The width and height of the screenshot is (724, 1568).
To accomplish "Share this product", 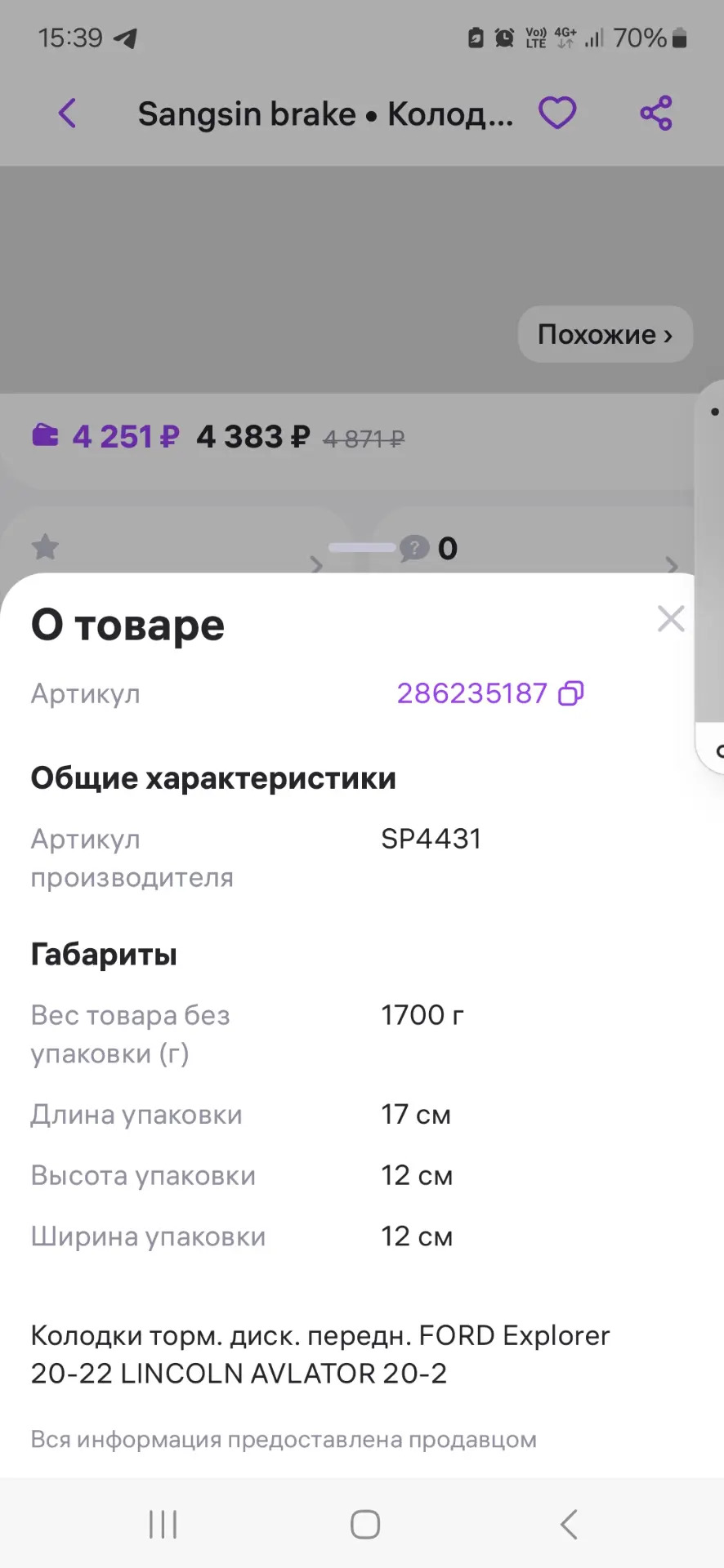I will tap(655, 114).
